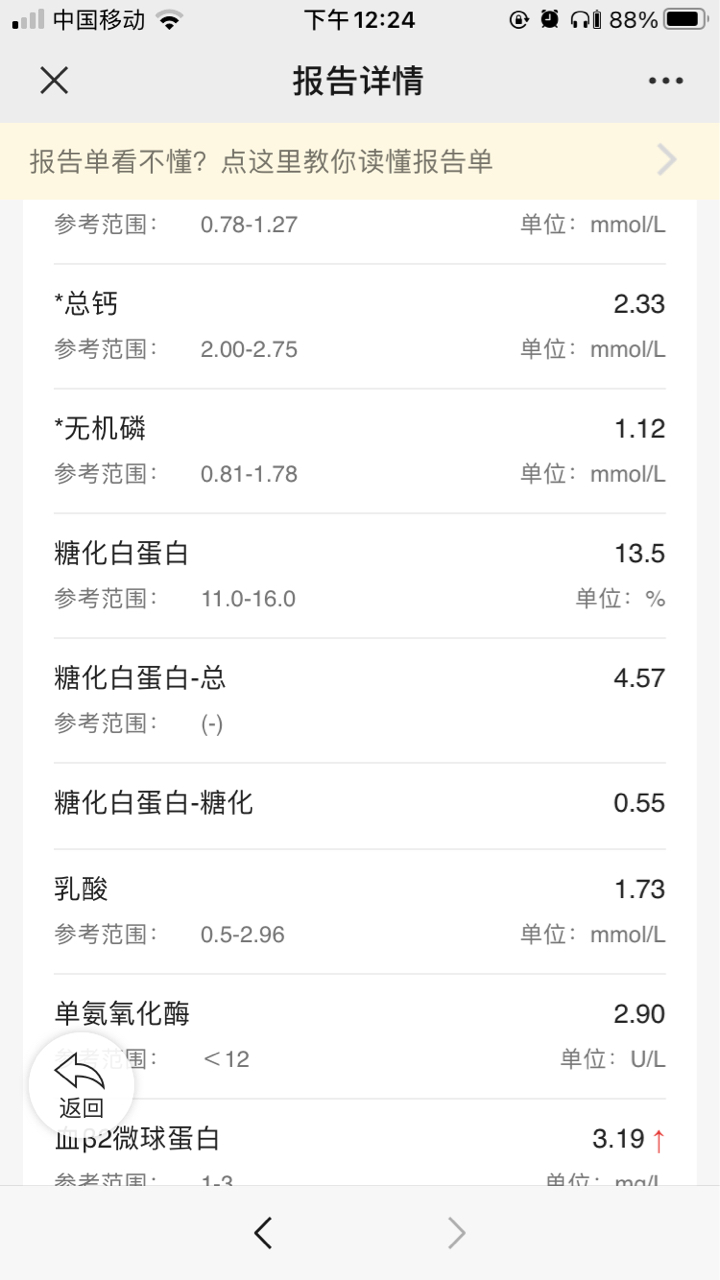
Task: Close the report details page
Action: point(54,80)
